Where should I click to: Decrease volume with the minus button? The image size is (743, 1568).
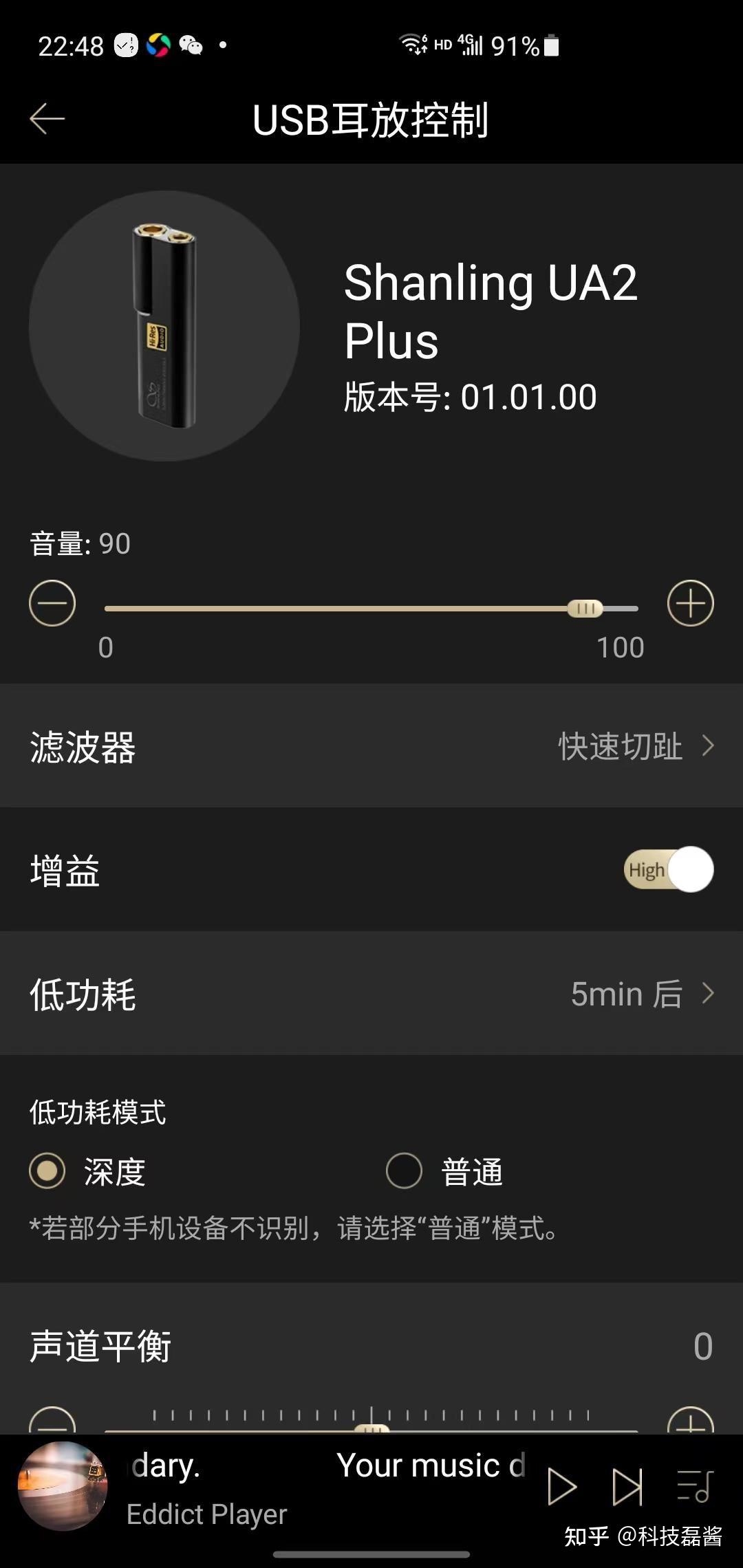pos(52,603)
